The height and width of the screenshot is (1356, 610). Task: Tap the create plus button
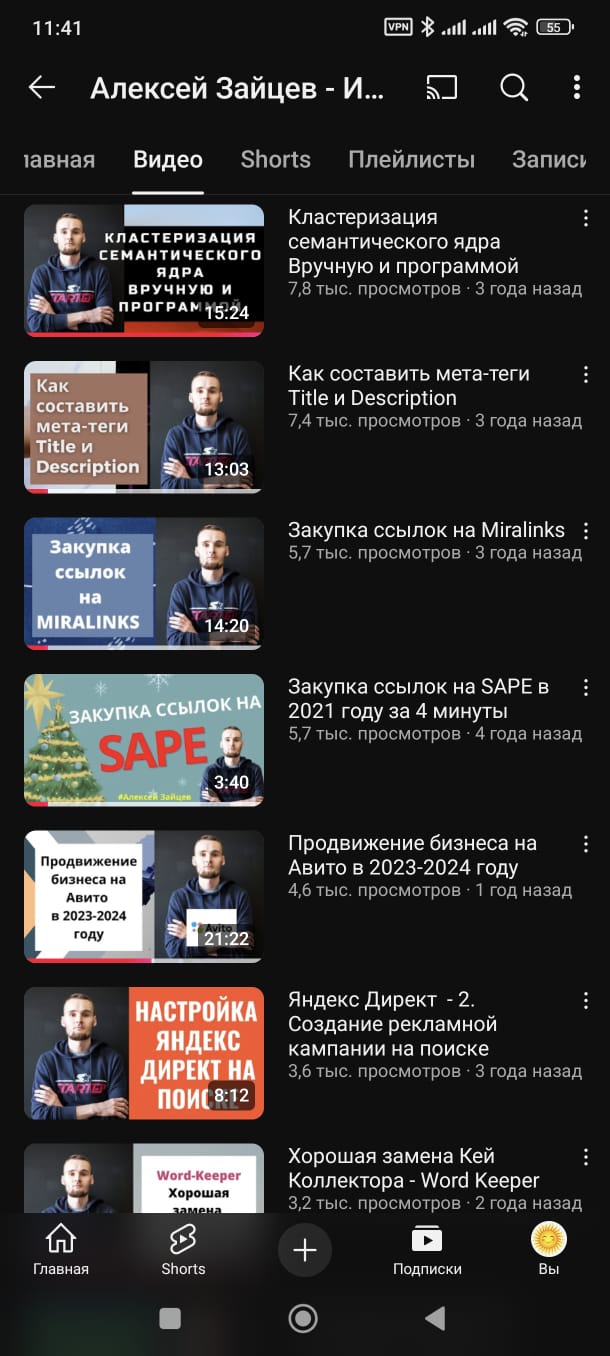click(x=304, y=1250)
